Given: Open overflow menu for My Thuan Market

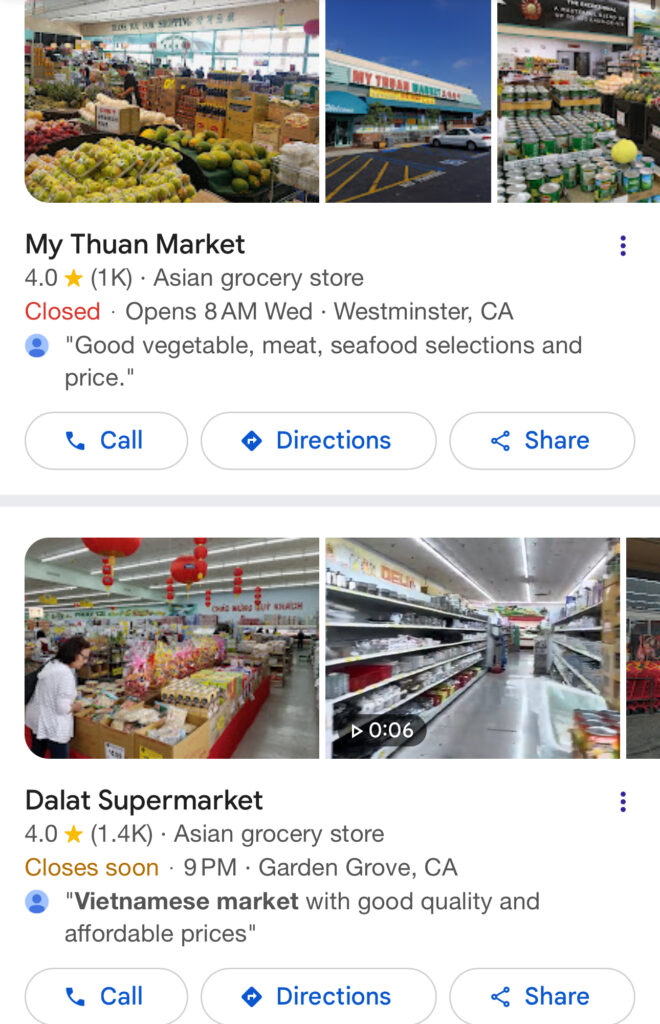Looking at the screenshot, I should point(623,245).
